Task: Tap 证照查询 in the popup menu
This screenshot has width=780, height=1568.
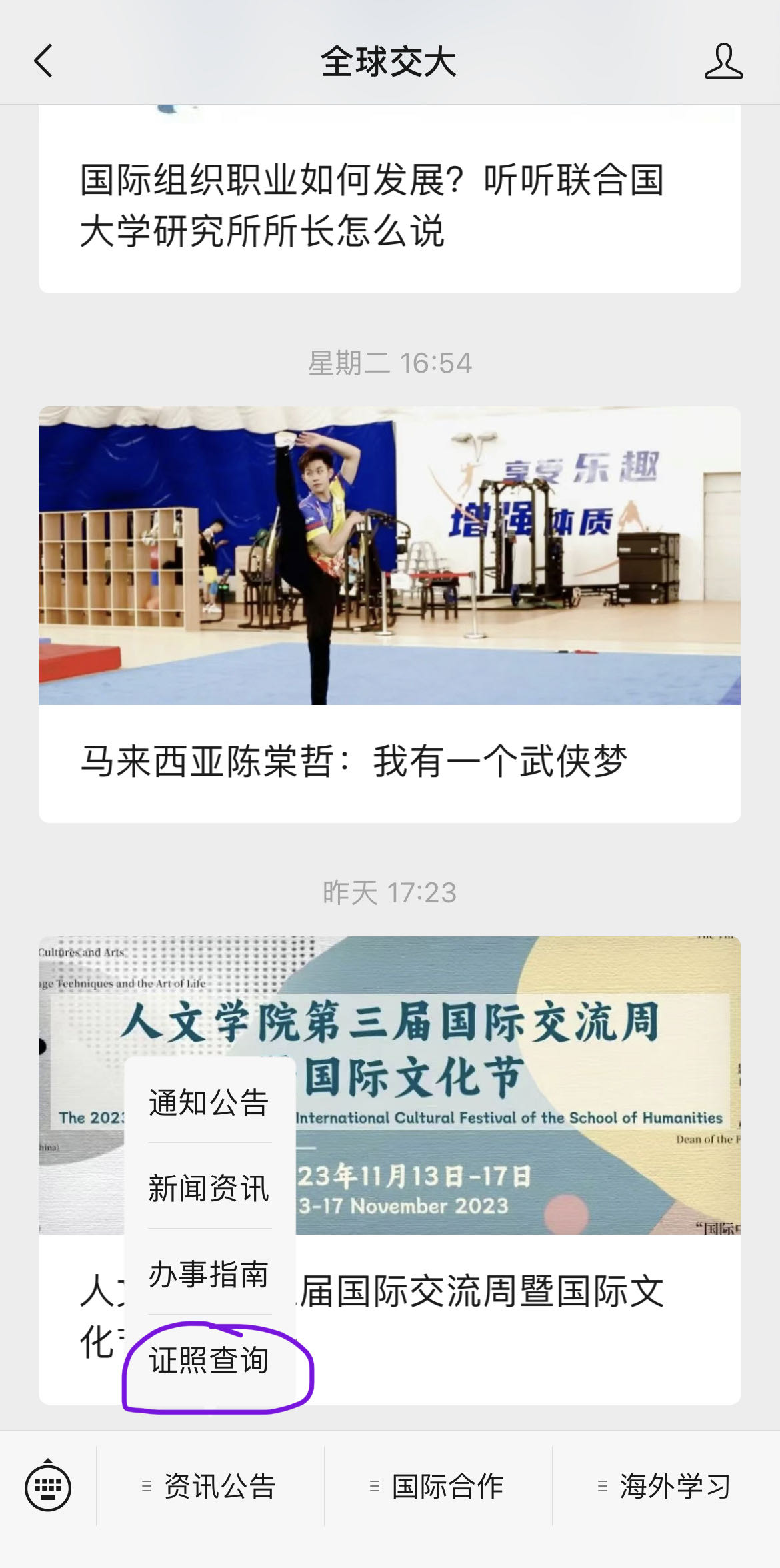Action: tap(209, 1361)
